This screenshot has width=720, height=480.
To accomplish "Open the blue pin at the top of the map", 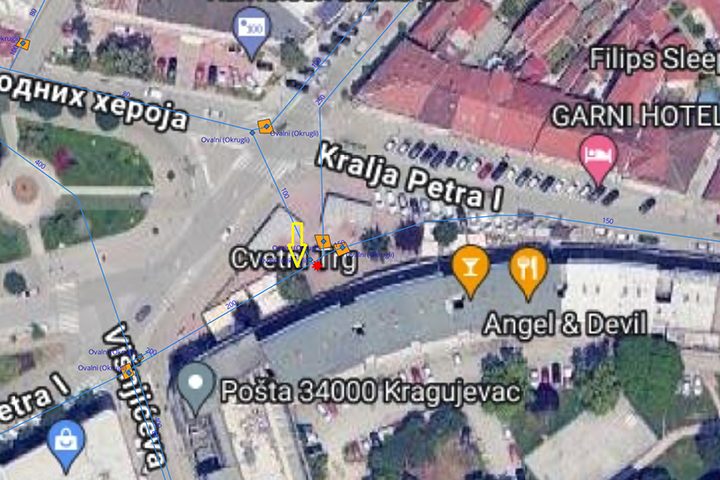I will pyautogui.click(x=249, y=29).
